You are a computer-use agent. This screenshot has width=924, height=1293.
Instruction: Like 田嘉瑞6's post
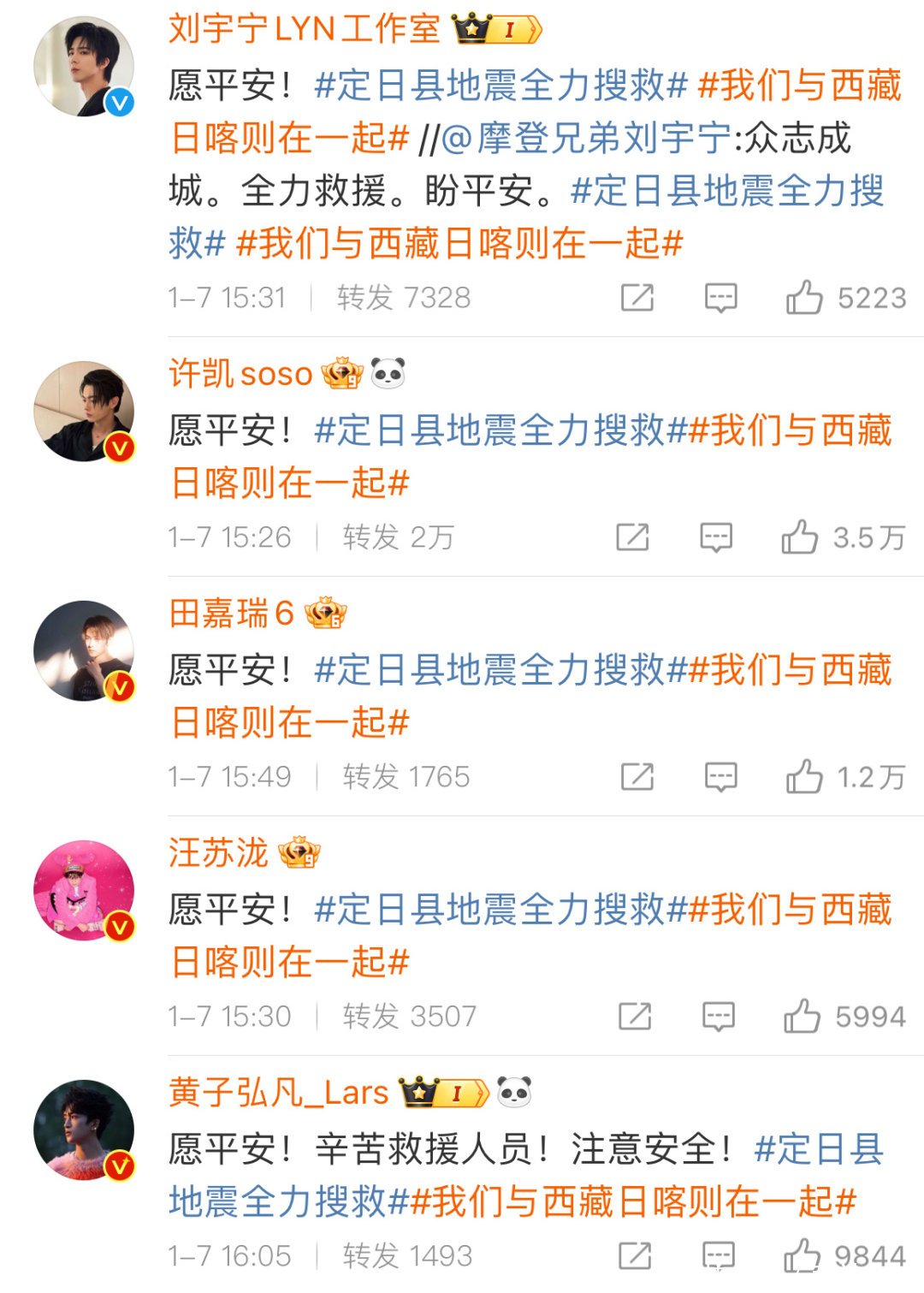pyautogui.click(x=804, y=777)
